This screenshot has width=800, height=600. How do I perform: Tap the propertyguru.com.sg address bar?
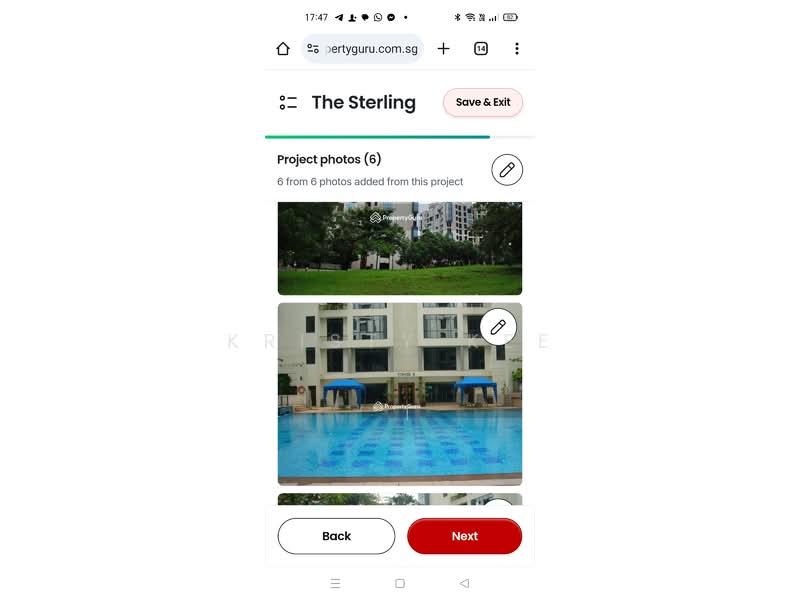tap(370, 49)
